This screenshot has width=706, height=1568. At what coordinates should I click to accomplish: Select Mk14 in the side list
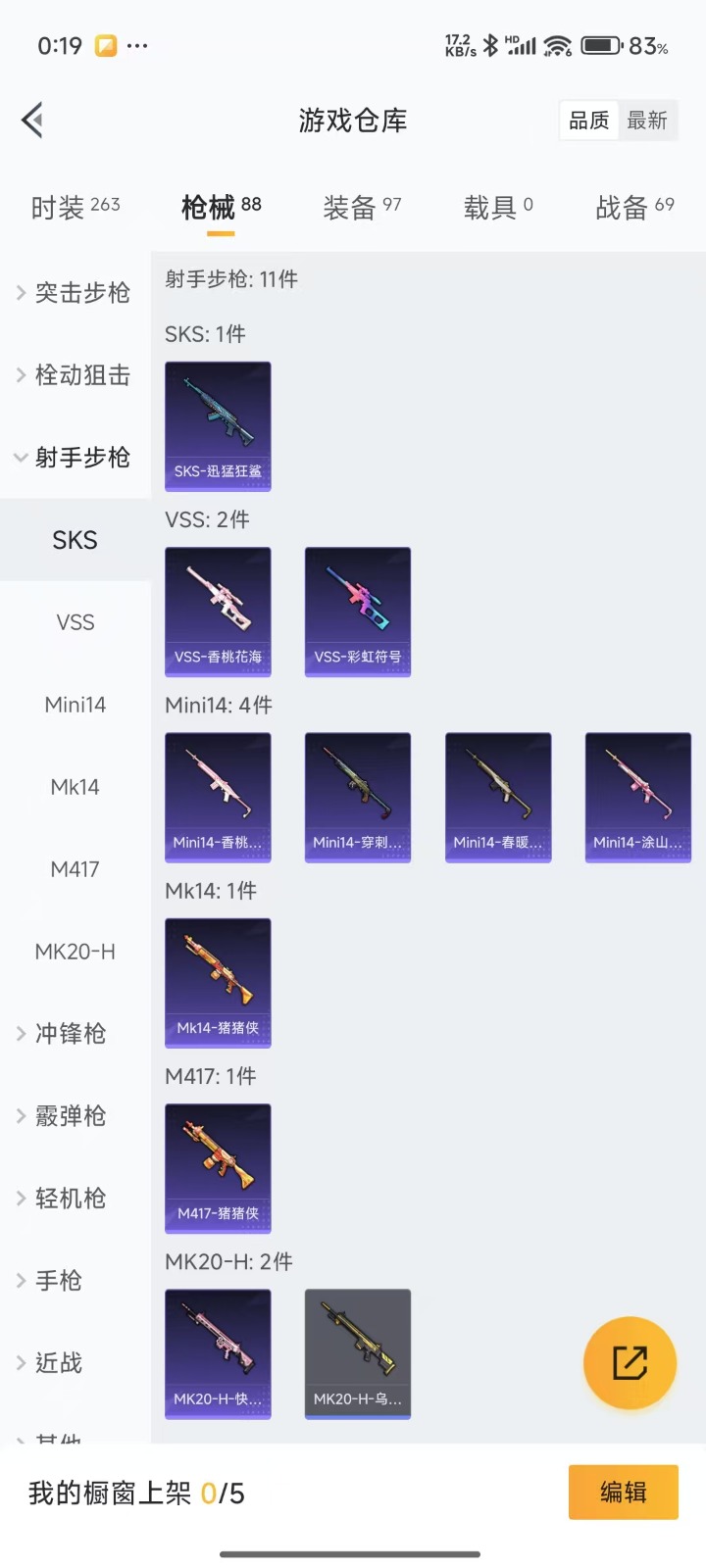(76, 787)
